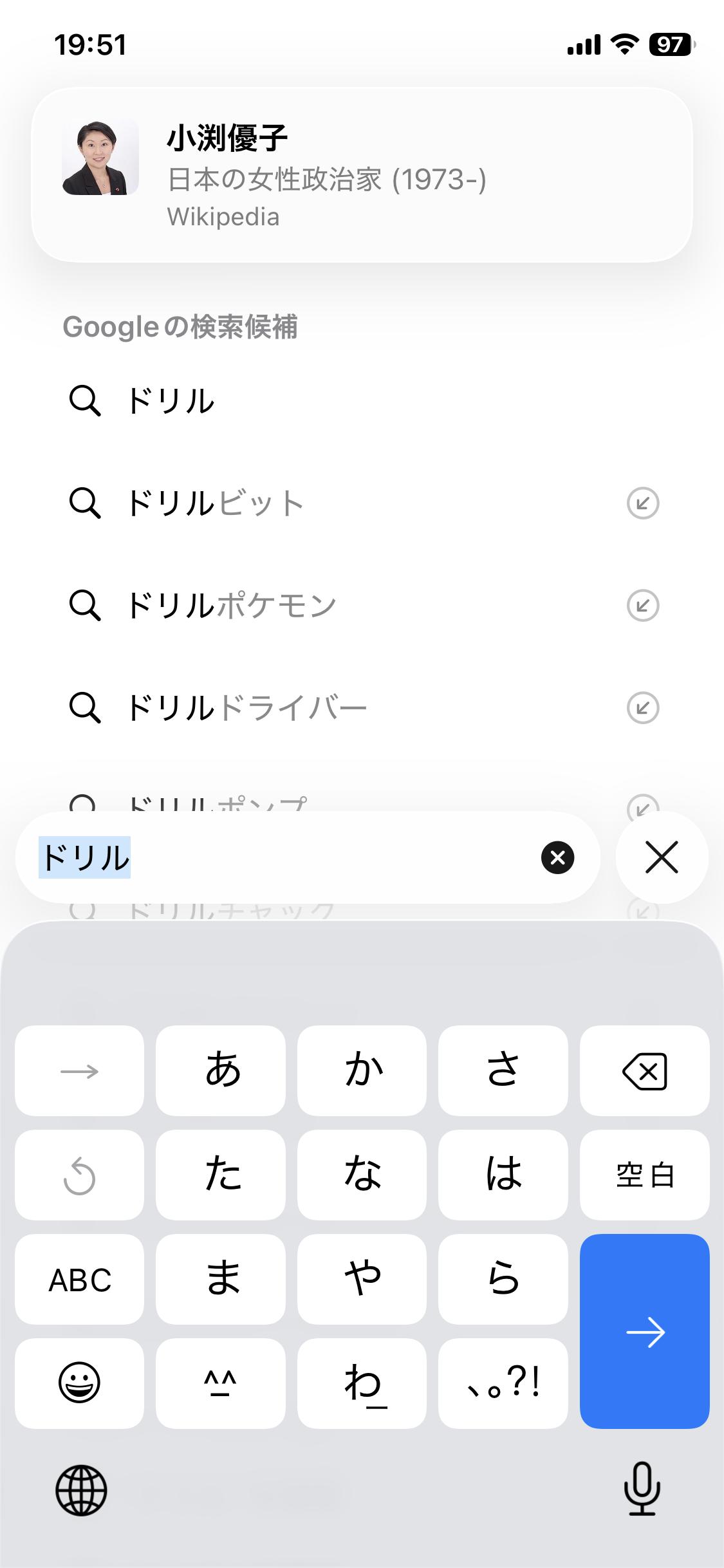
Task: Insert ドリルドライバー into search using its arrow
Action: pos(642,708)
